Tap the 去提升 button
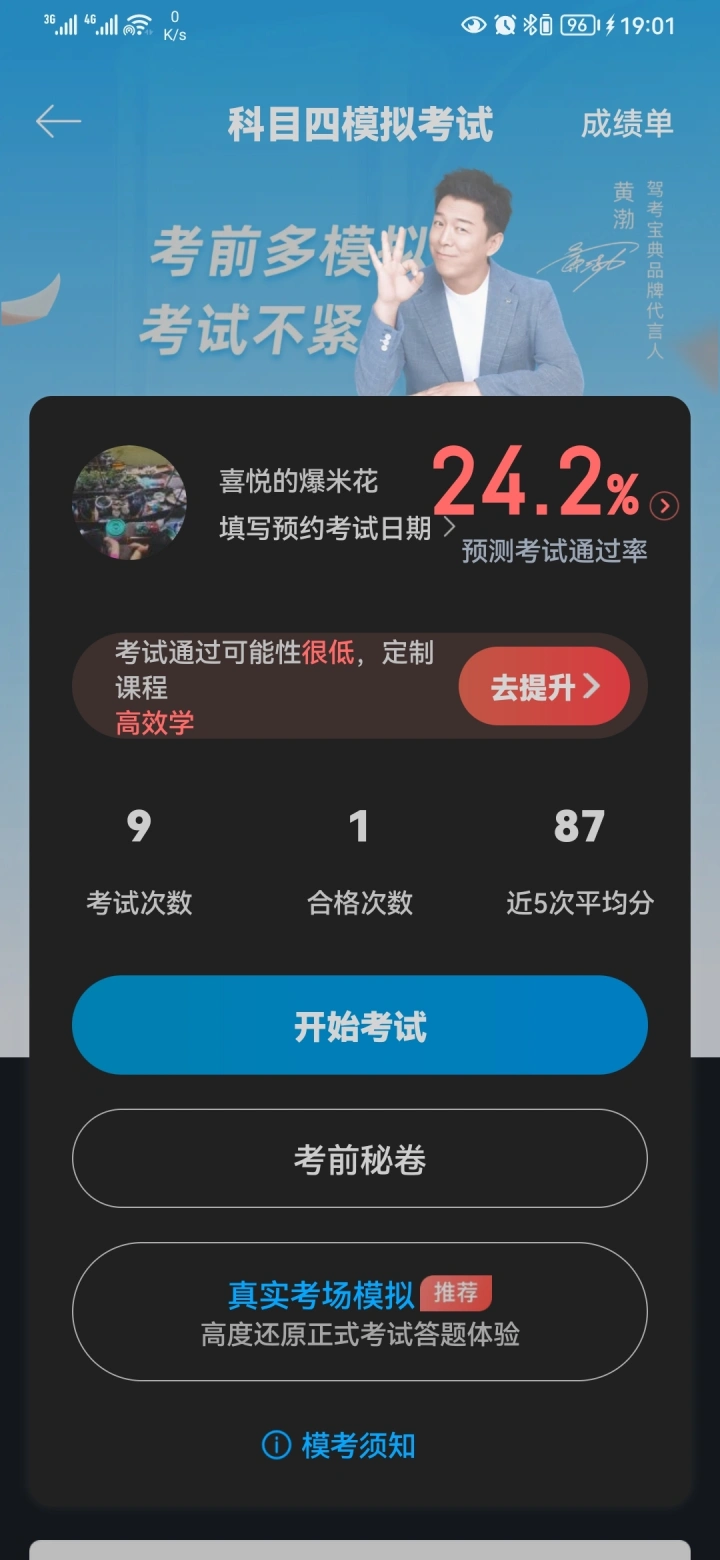The image size is (720, 1560). point(544,687)
